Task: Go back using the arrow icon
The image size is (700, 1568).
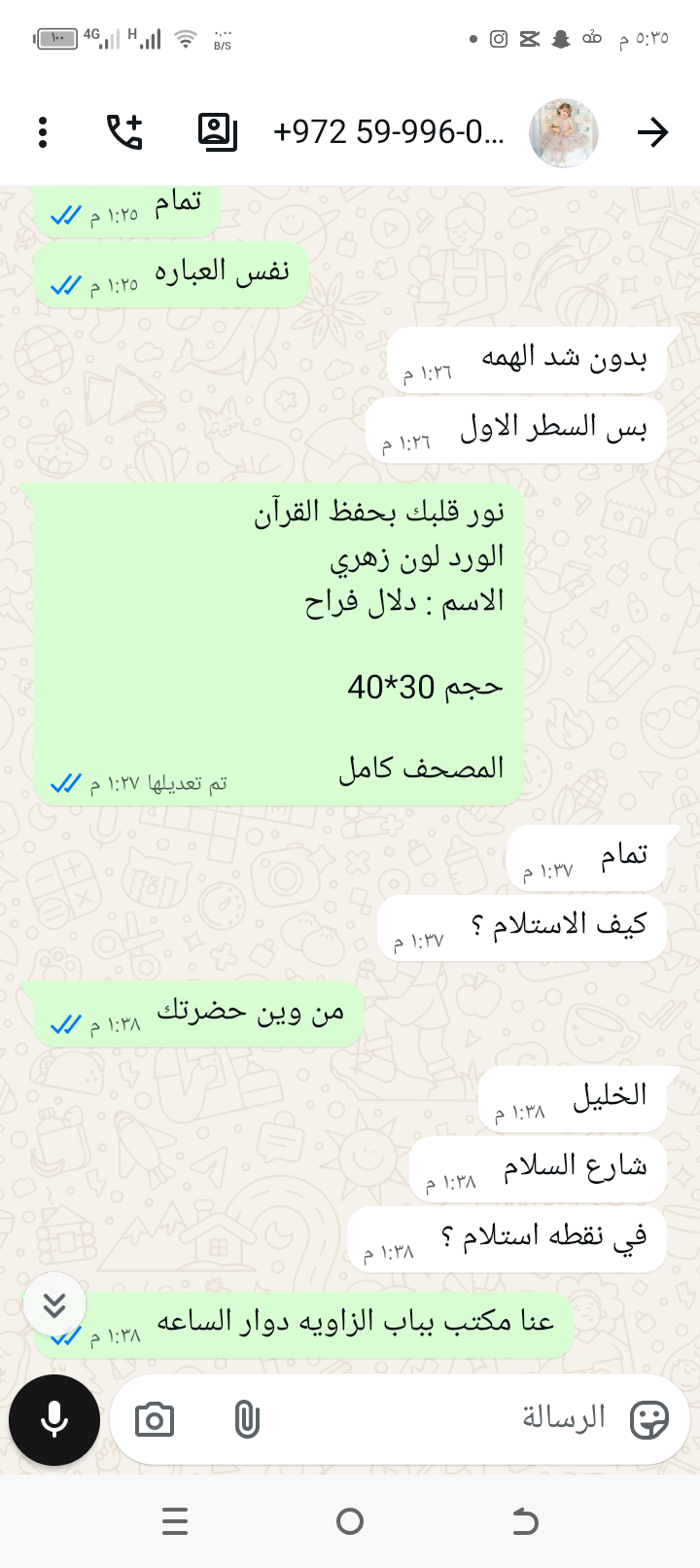Action: tap(652, 132)
